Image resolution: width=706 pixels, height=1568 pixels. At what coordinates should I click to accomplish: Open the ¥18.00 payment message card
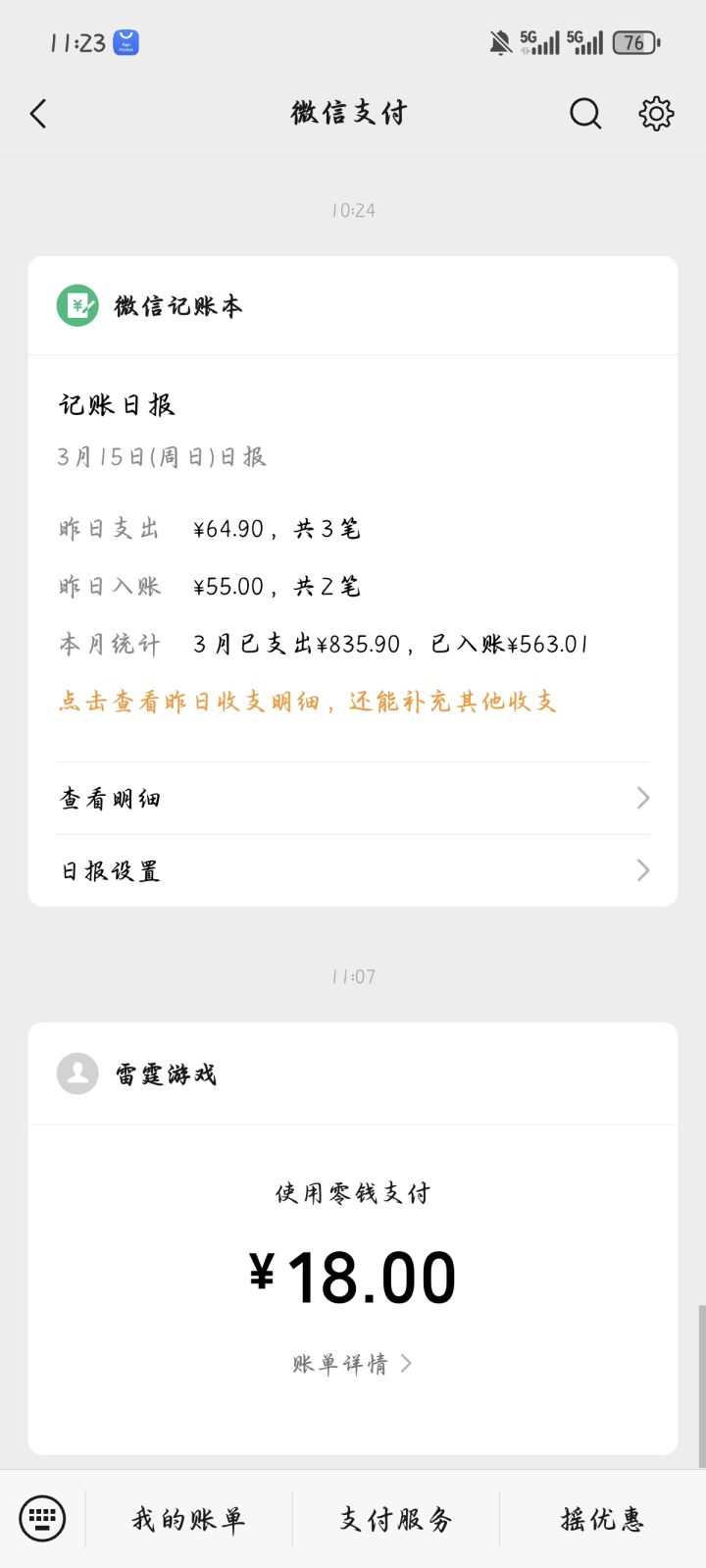(x=353, y=1274)
